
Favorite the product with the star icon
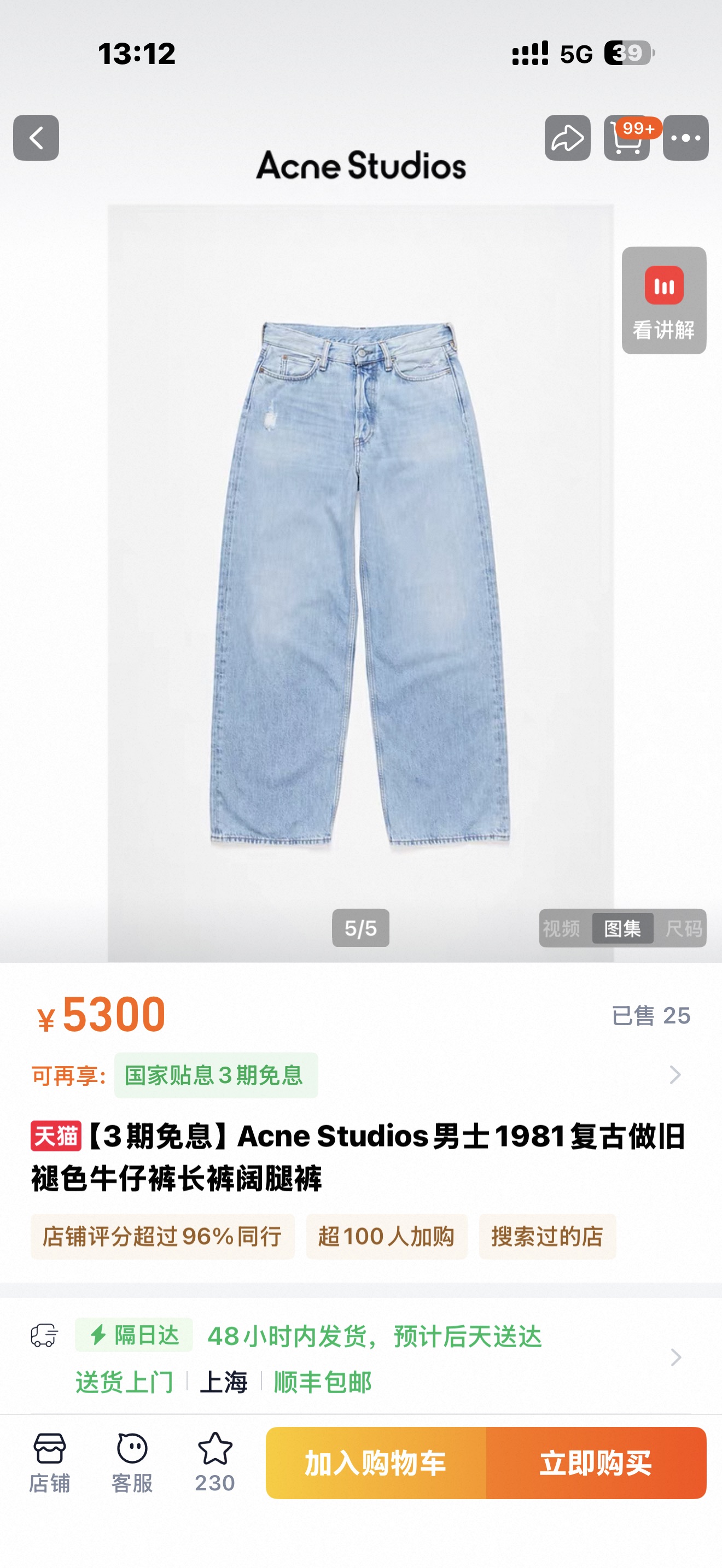215,1462
